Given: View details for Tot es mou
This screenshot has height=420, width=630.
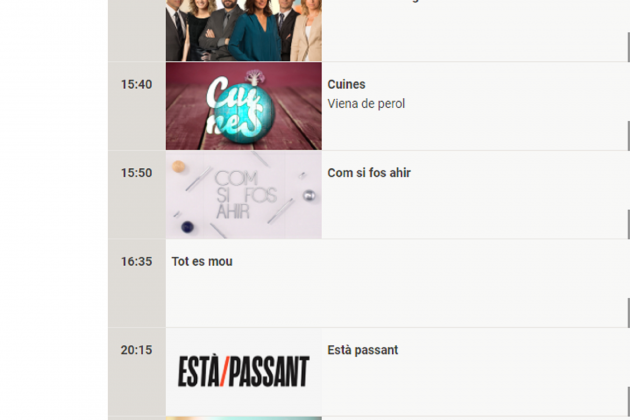Looking at the screenshot, I should pos(202,262).
